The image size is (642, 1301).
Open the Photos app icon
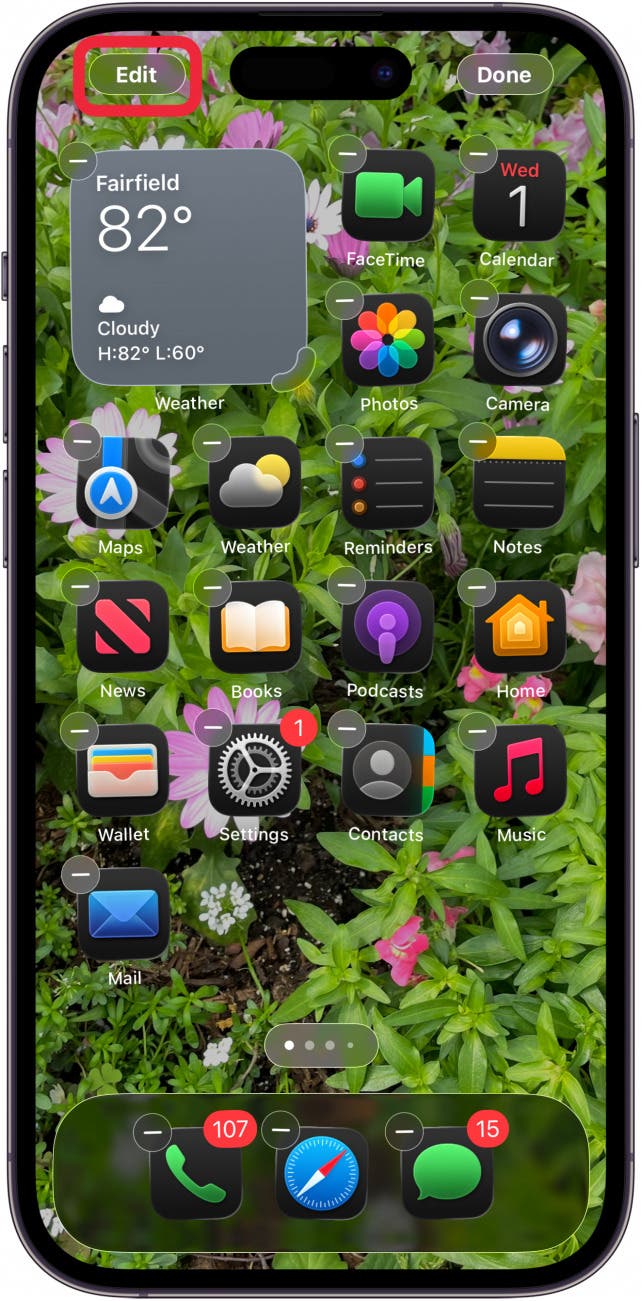[x=388, y=340]
